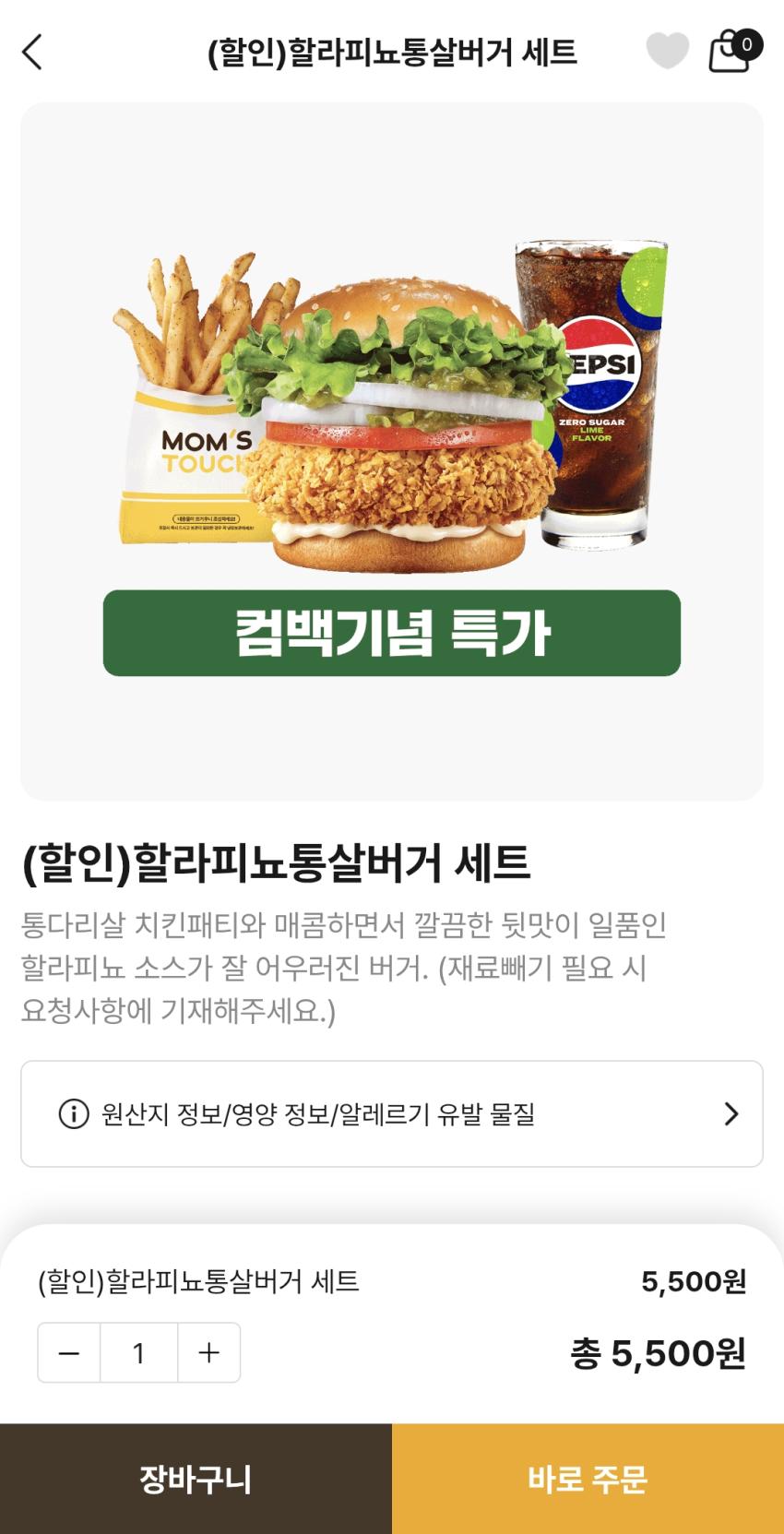
Task: Add item to cart via 장바구니
Action: click(x=196, y=1479)
